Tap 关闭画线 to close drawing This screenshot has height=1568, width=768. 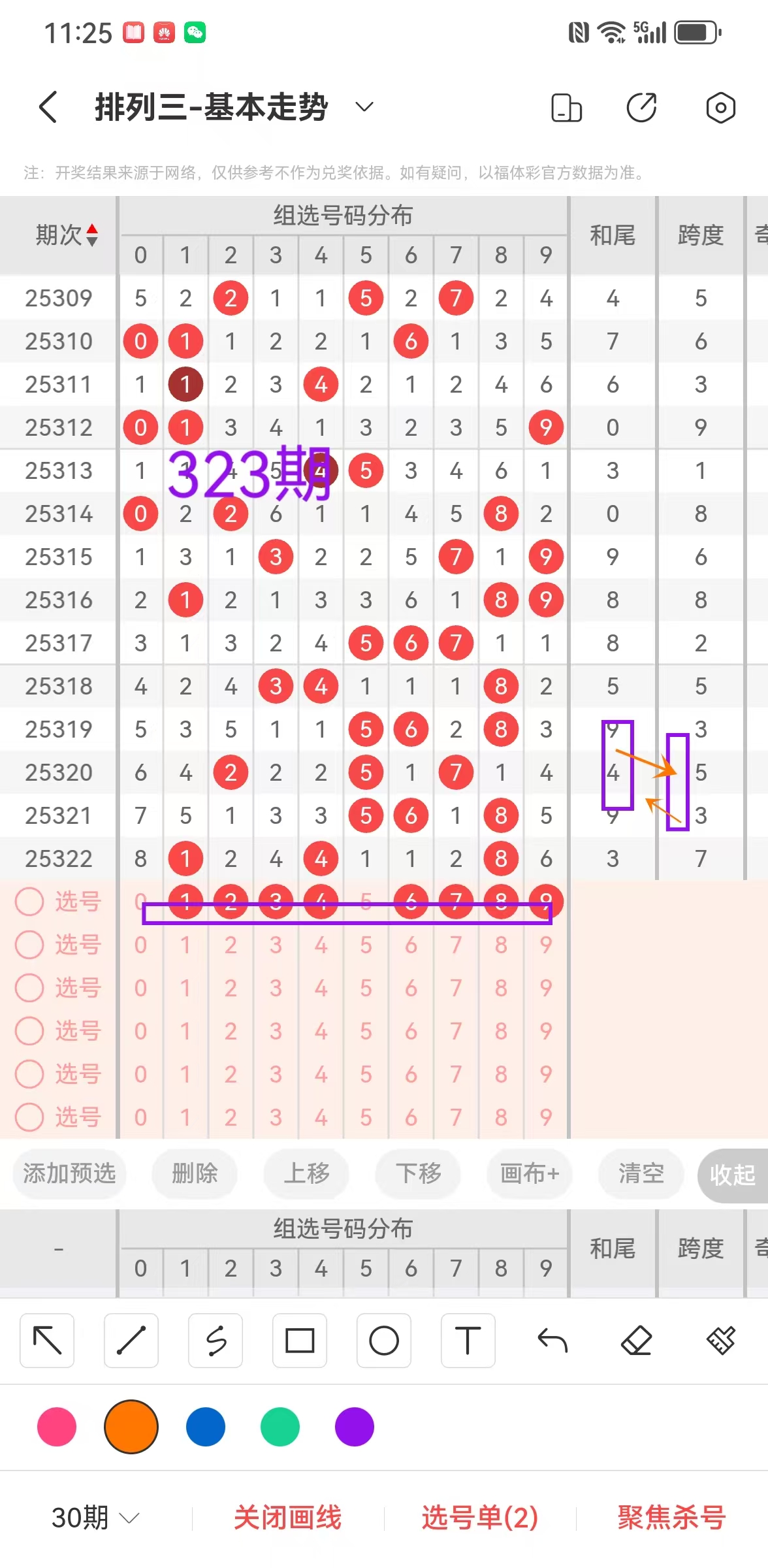point(287,1517)
